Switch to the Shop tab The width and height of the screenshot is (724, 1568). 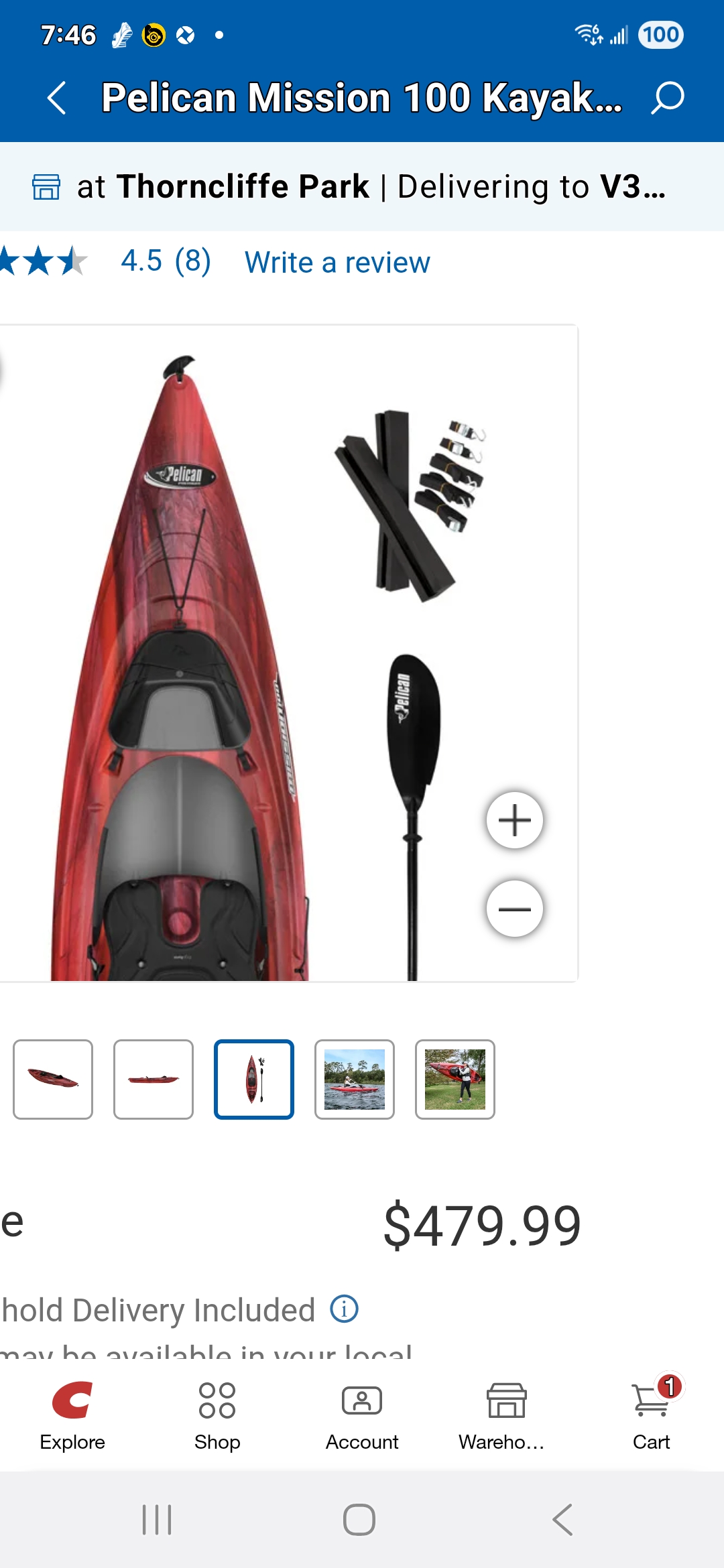coord(217,1415)
